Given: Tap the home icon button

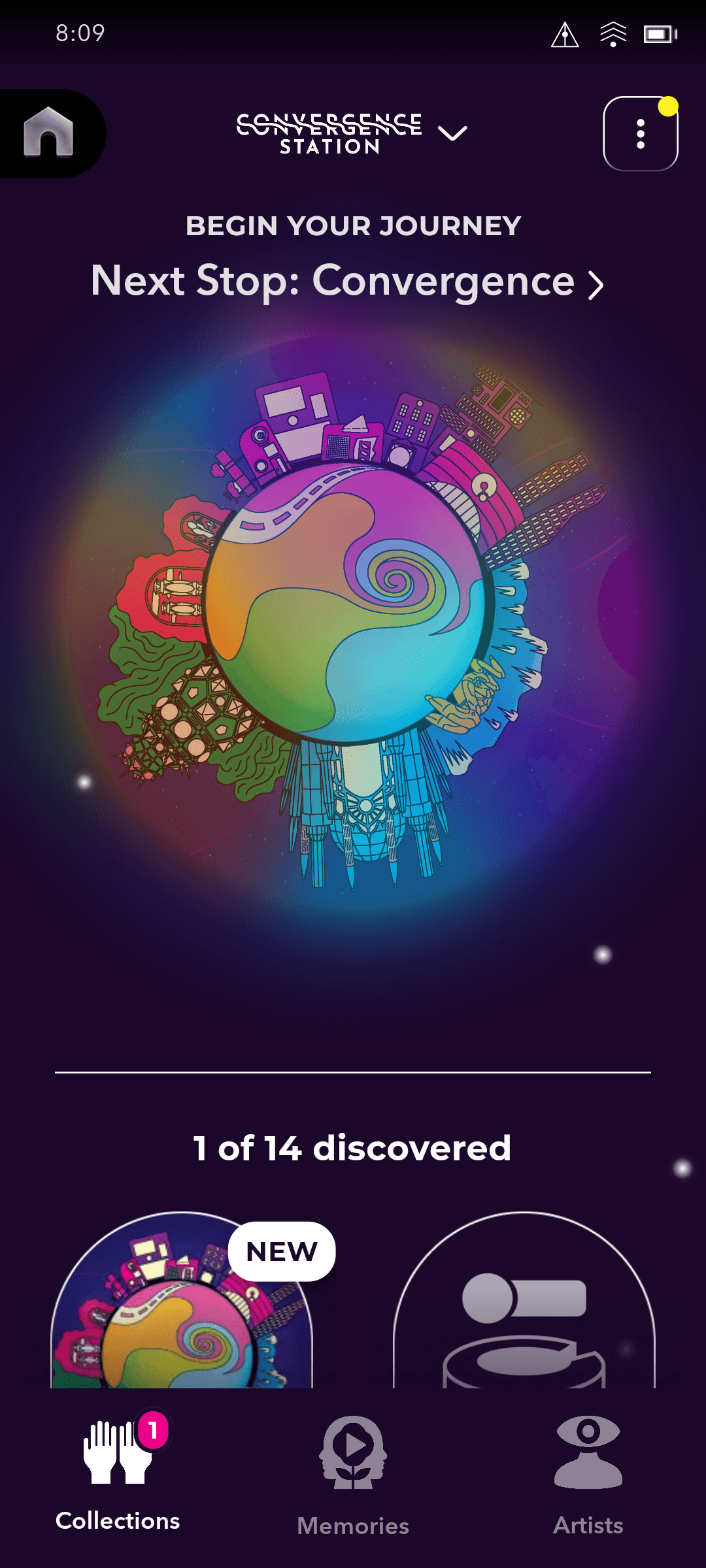Looking at the screenshot, I should click(x=49, y=133).
